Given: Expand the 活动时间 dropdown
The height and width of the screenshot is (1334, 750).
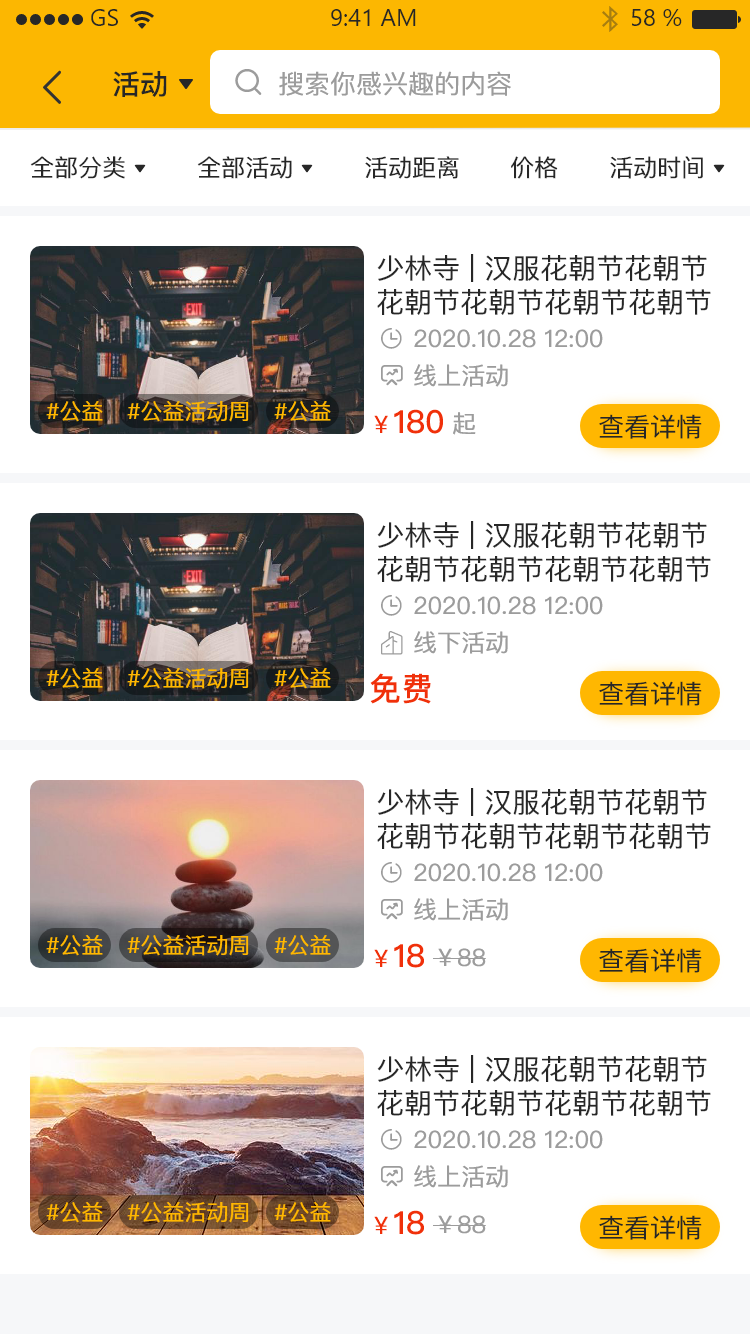Looking at the screenshot, I should coord(665,168).
